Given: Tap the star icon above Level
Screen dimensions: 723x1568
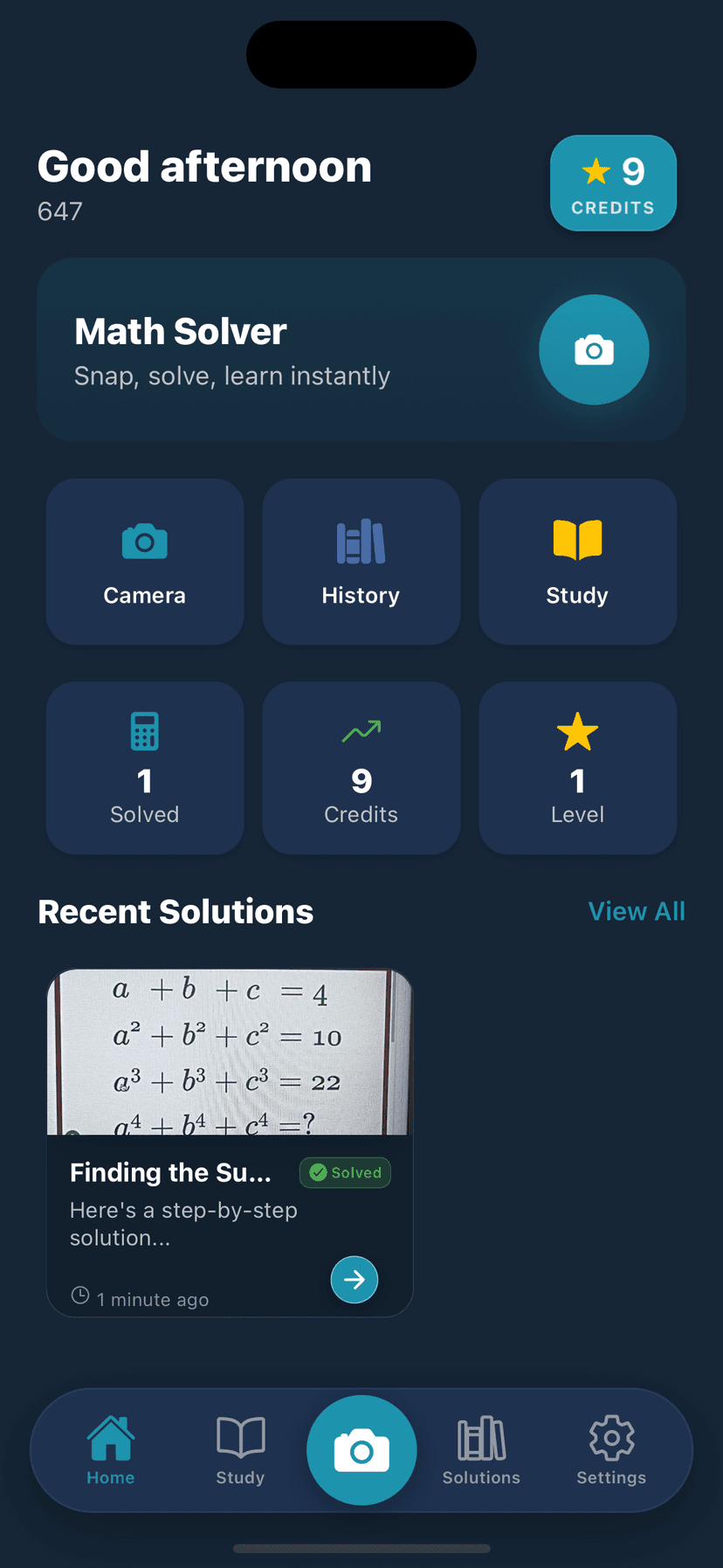Looking at the screenshot, I should pos(577,732).
